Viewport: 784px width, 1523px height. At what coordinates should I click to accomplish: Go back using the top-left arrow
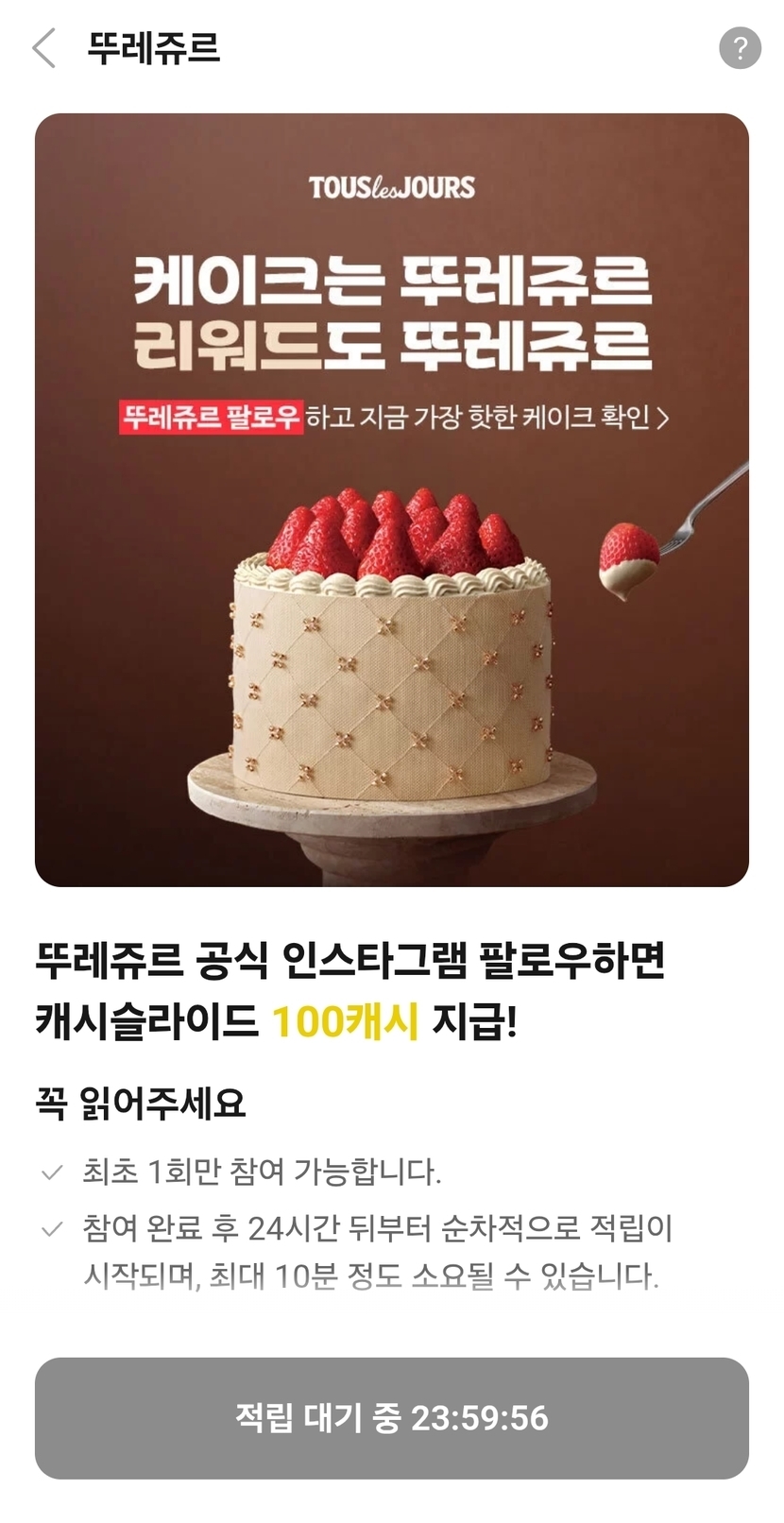click(x=43, y=48)
